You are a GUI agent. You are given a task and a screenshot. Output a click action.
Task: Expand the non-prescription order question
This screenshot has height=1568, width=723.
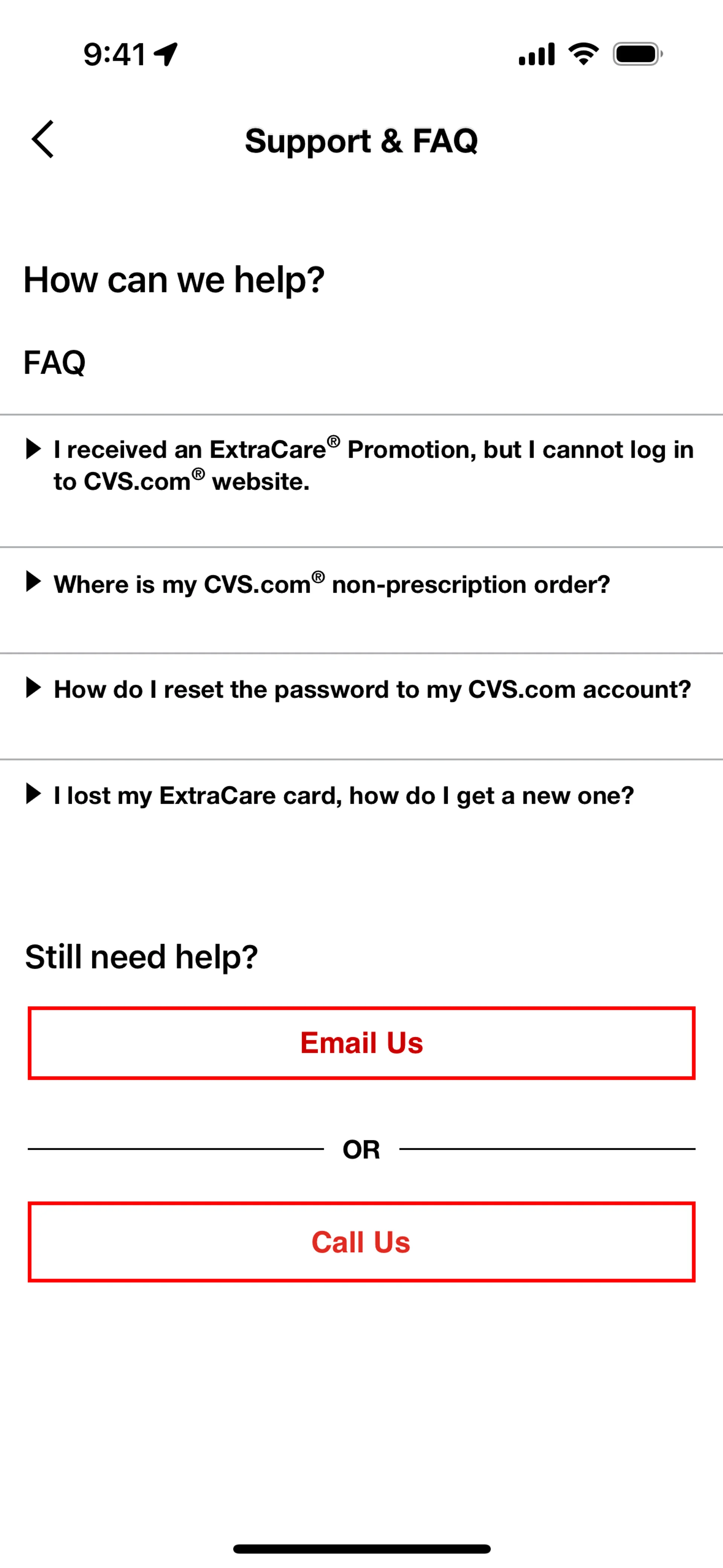tap(332, 584)
